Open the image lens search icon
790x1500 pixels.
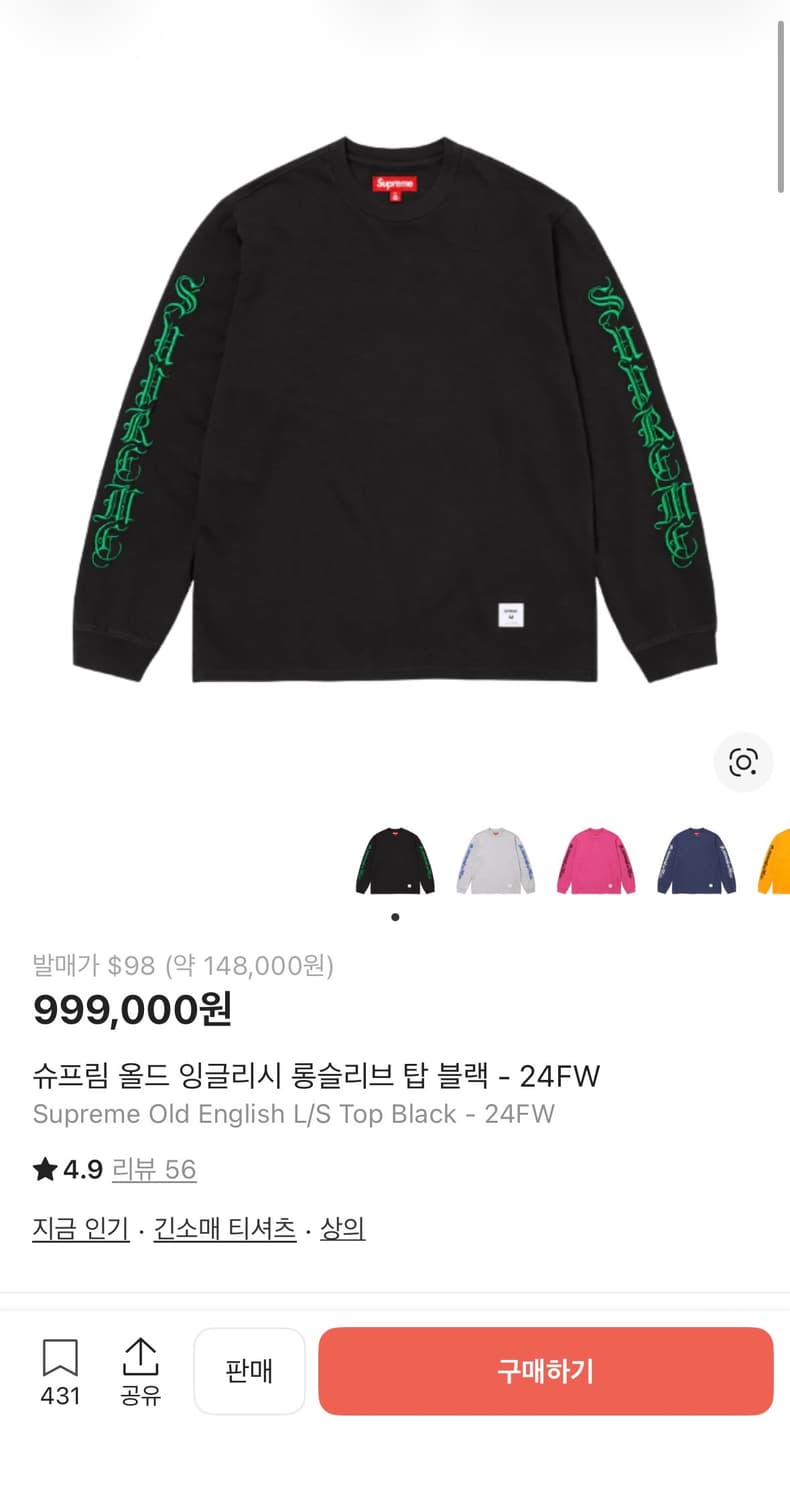[x=744, y=762]
